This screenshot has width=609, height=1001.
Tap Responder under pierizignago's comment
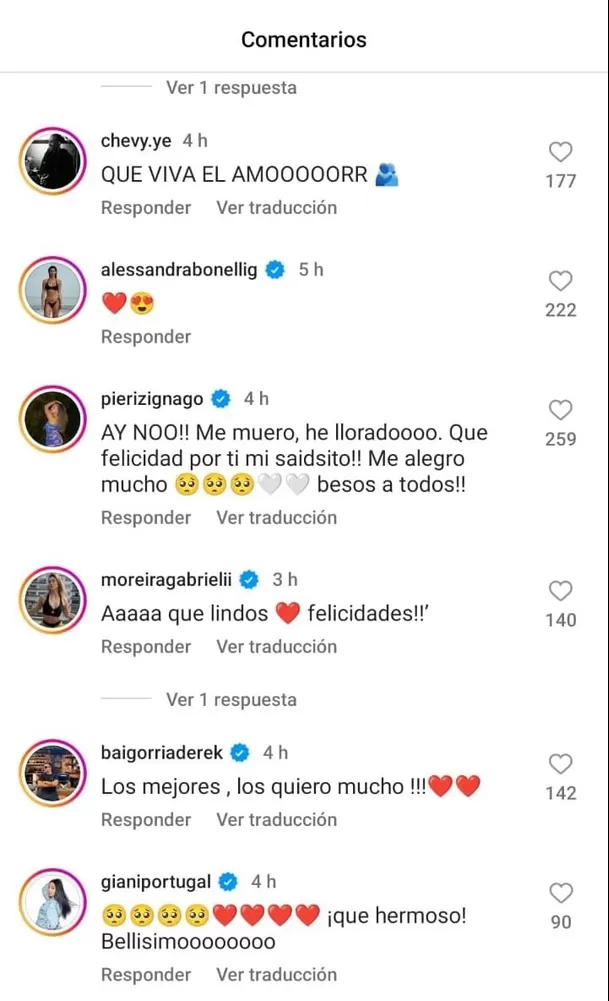[146, 518]
